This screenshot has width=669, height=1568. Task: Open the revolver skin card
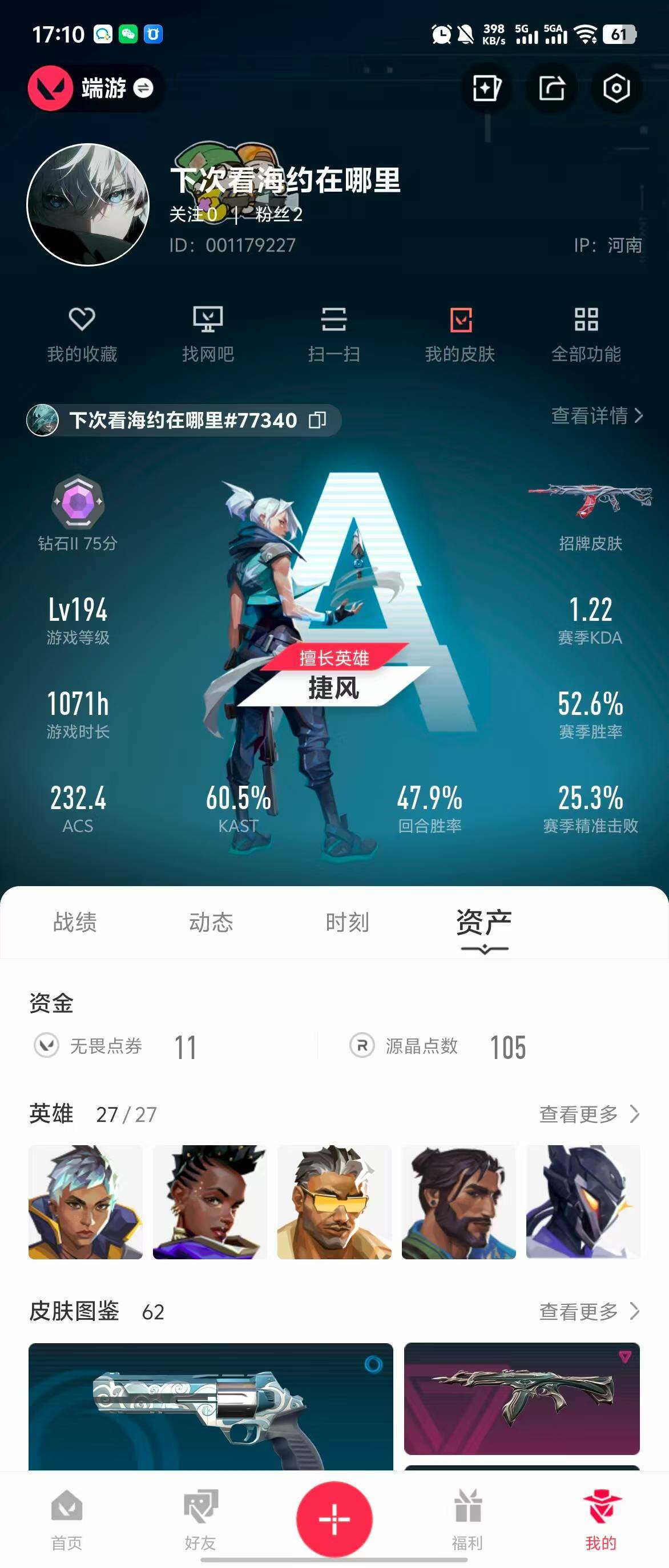pos(211,1406)
